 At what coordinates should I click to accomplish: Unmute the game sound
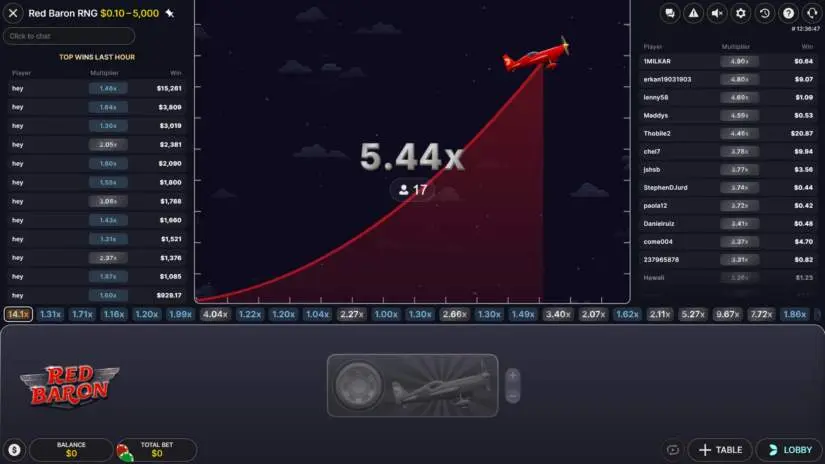717,13
